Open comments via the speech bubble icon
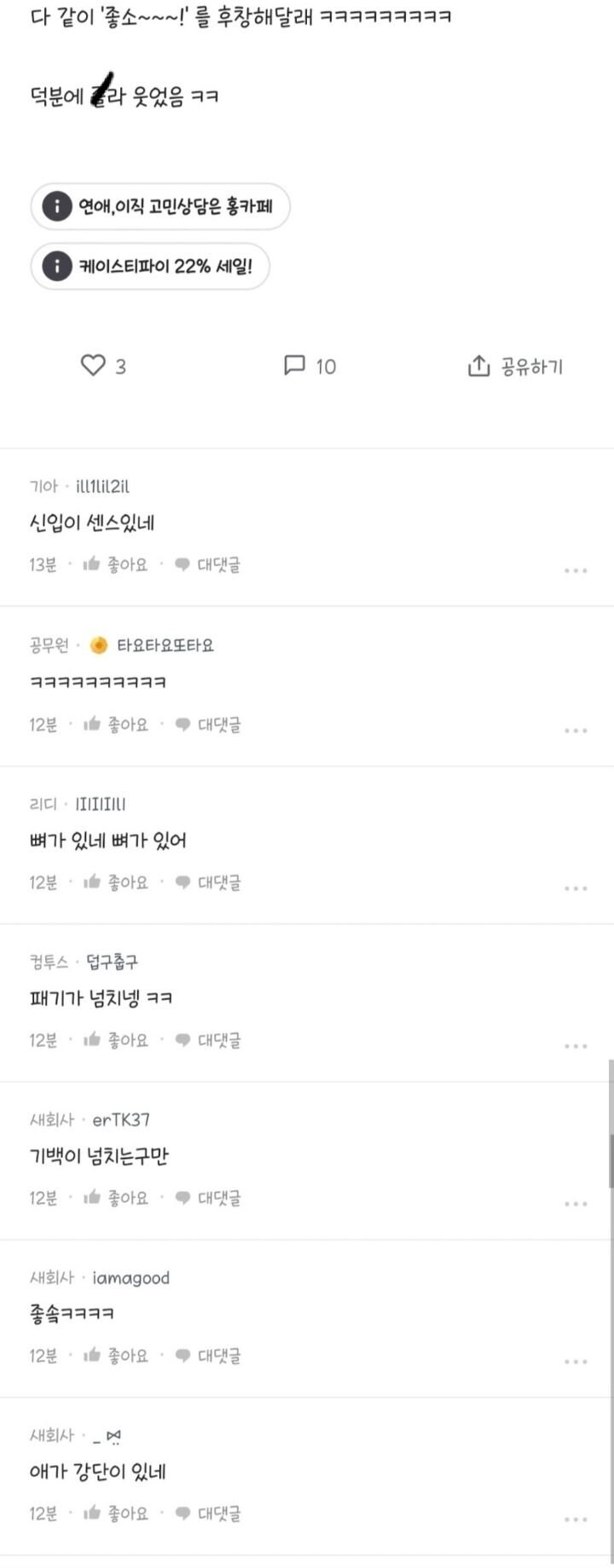 [296, 367]
